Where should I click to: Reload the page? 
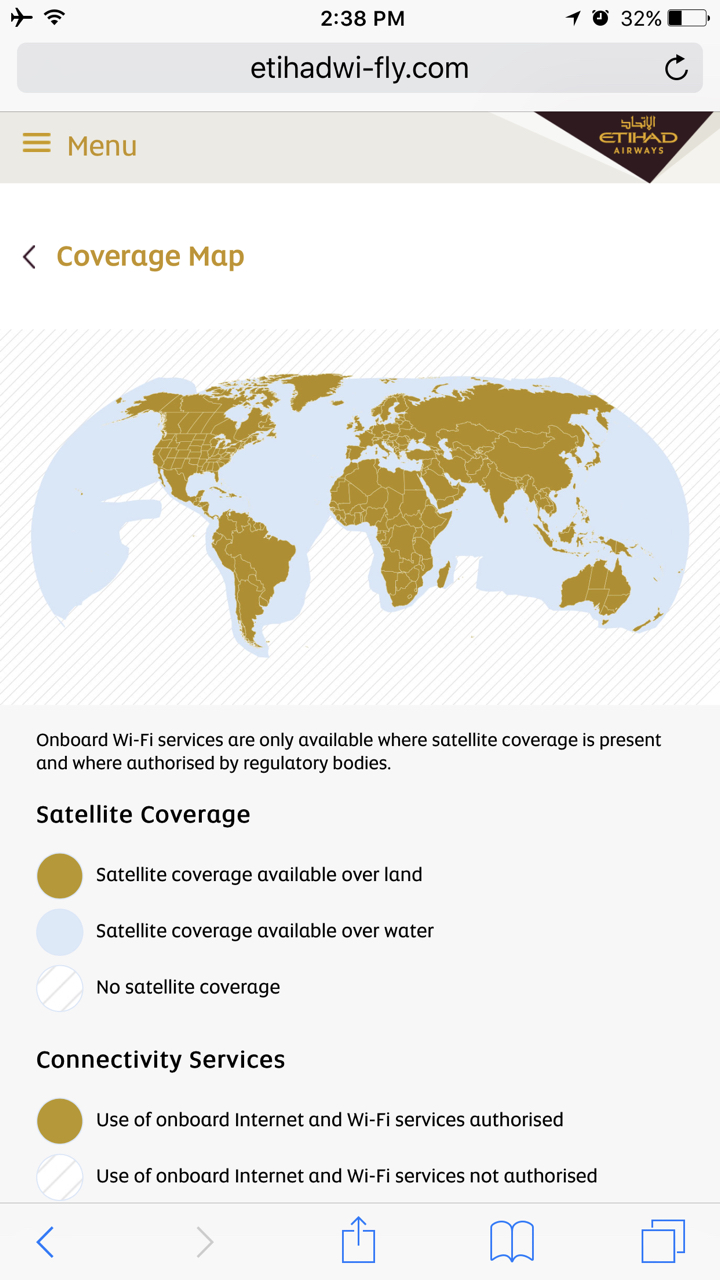[x=676, y=68]
